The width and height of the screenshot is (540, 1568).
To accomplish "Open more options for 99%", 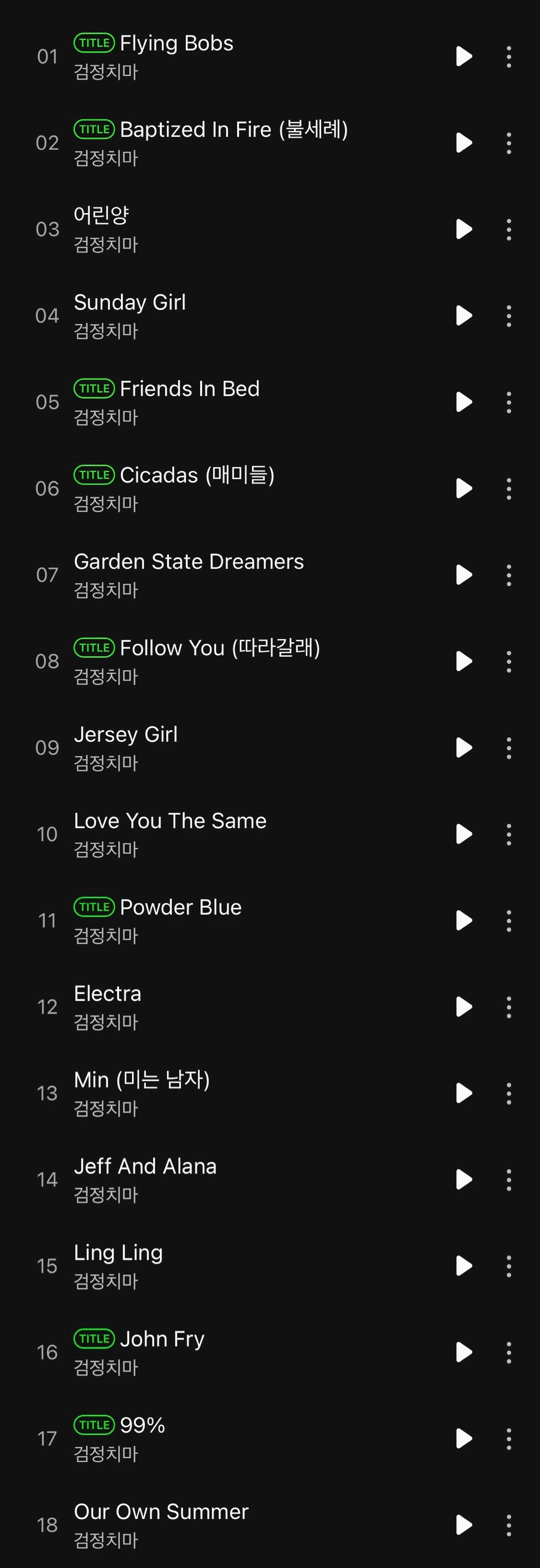I will (x=509, y=1439).
